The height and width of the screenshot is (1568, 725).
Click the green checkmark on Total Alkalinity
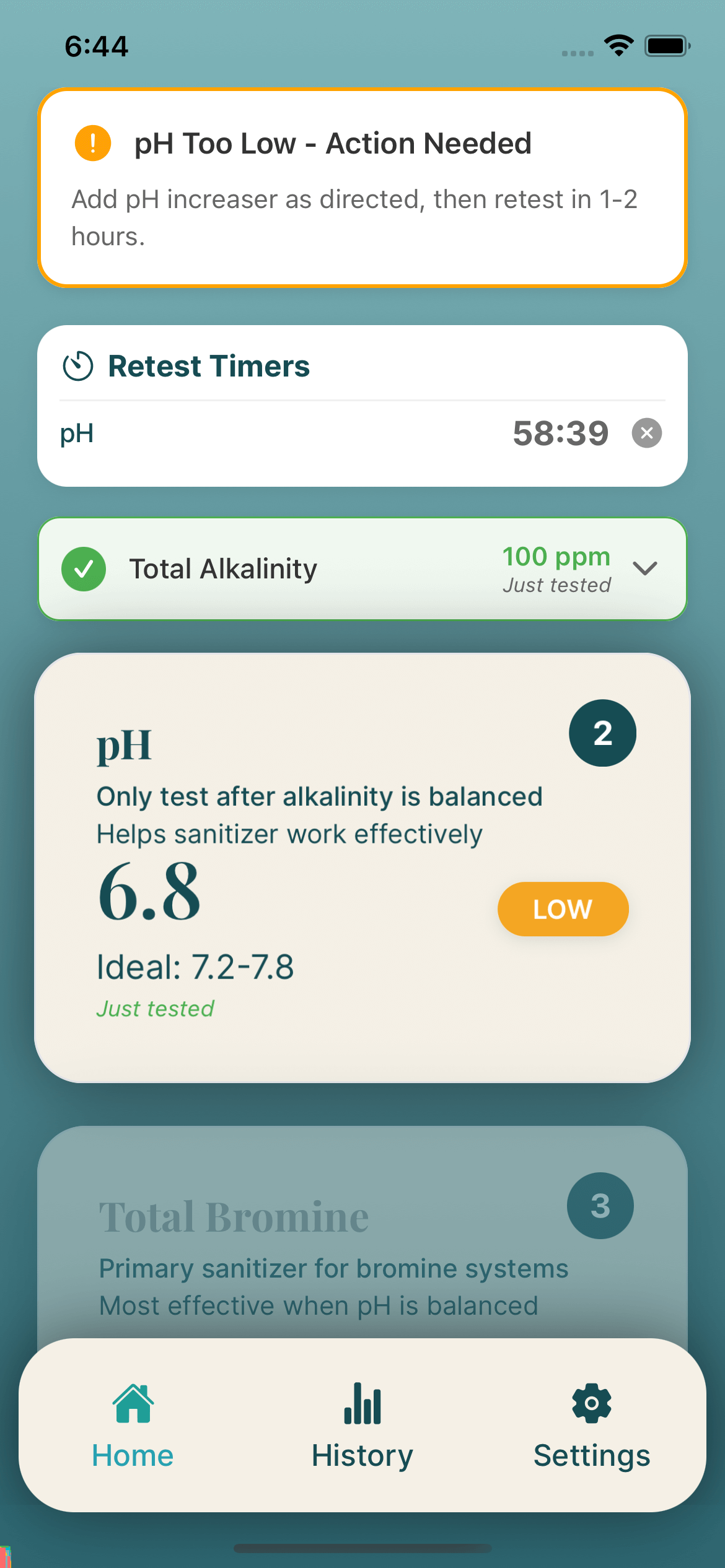pos(84,568)
